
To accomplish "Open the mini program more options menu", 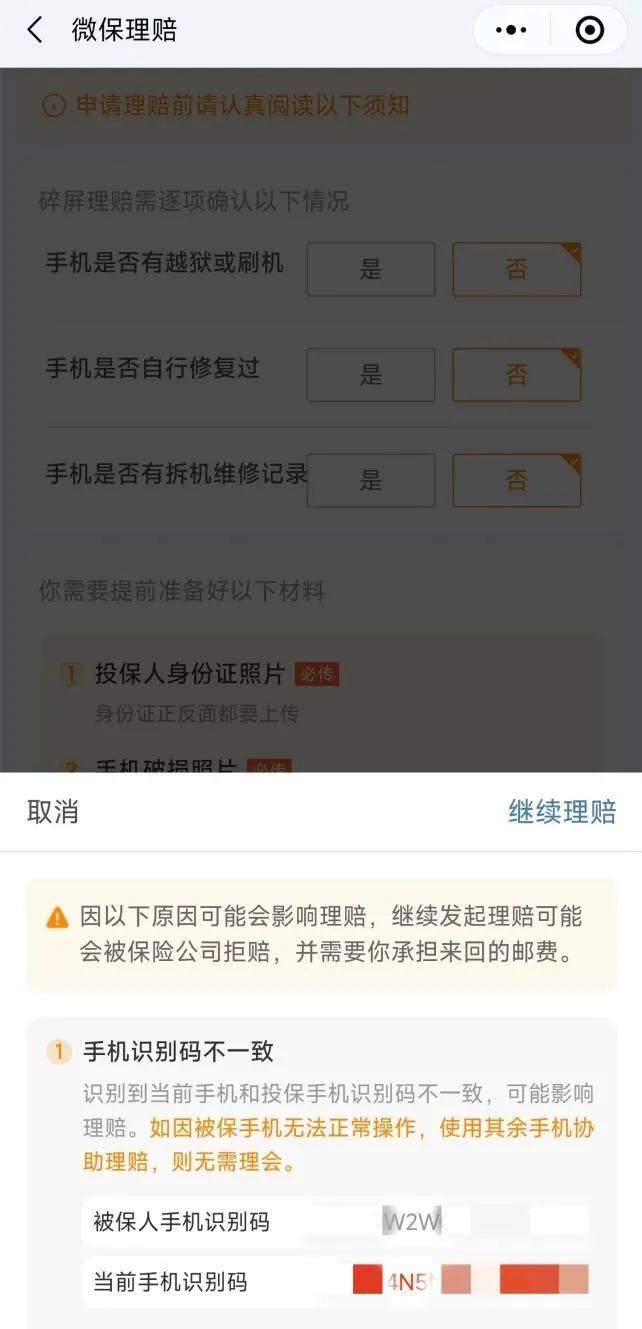I will 511,31.
